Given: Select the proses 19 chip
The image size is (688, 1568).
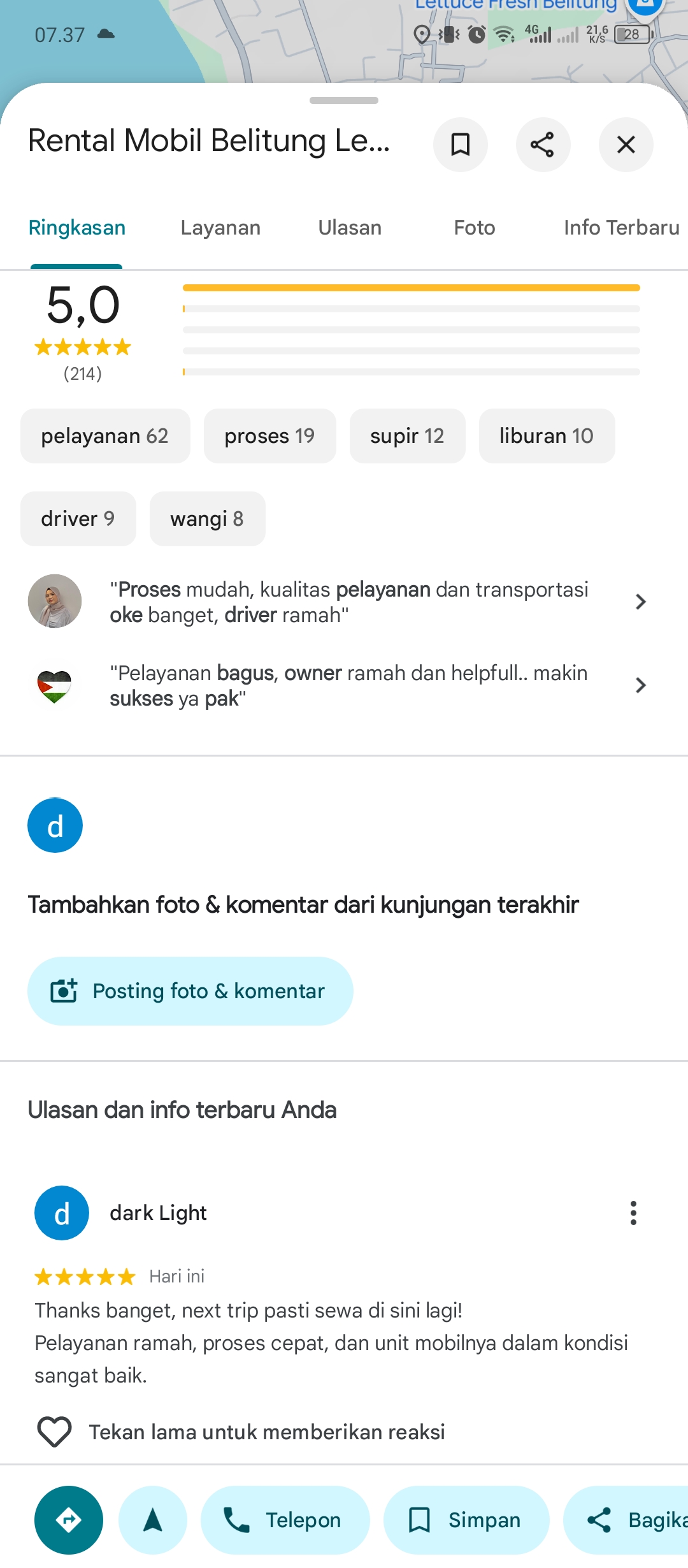Looking at the screenshot, I should [x=269, y=436].
